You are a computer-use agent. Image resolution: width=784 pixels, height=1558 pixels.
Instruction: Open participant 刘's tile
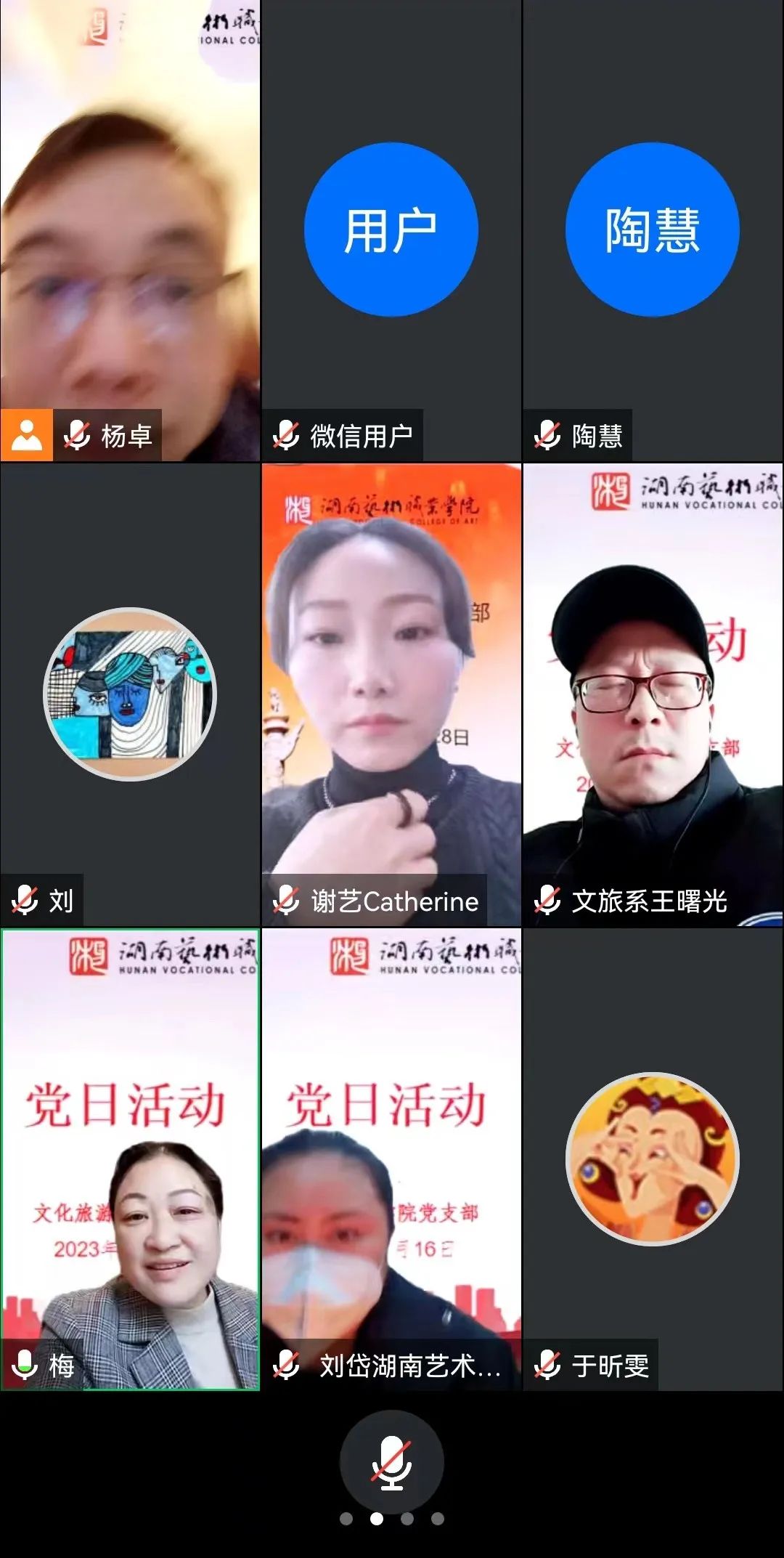(130, 694)
